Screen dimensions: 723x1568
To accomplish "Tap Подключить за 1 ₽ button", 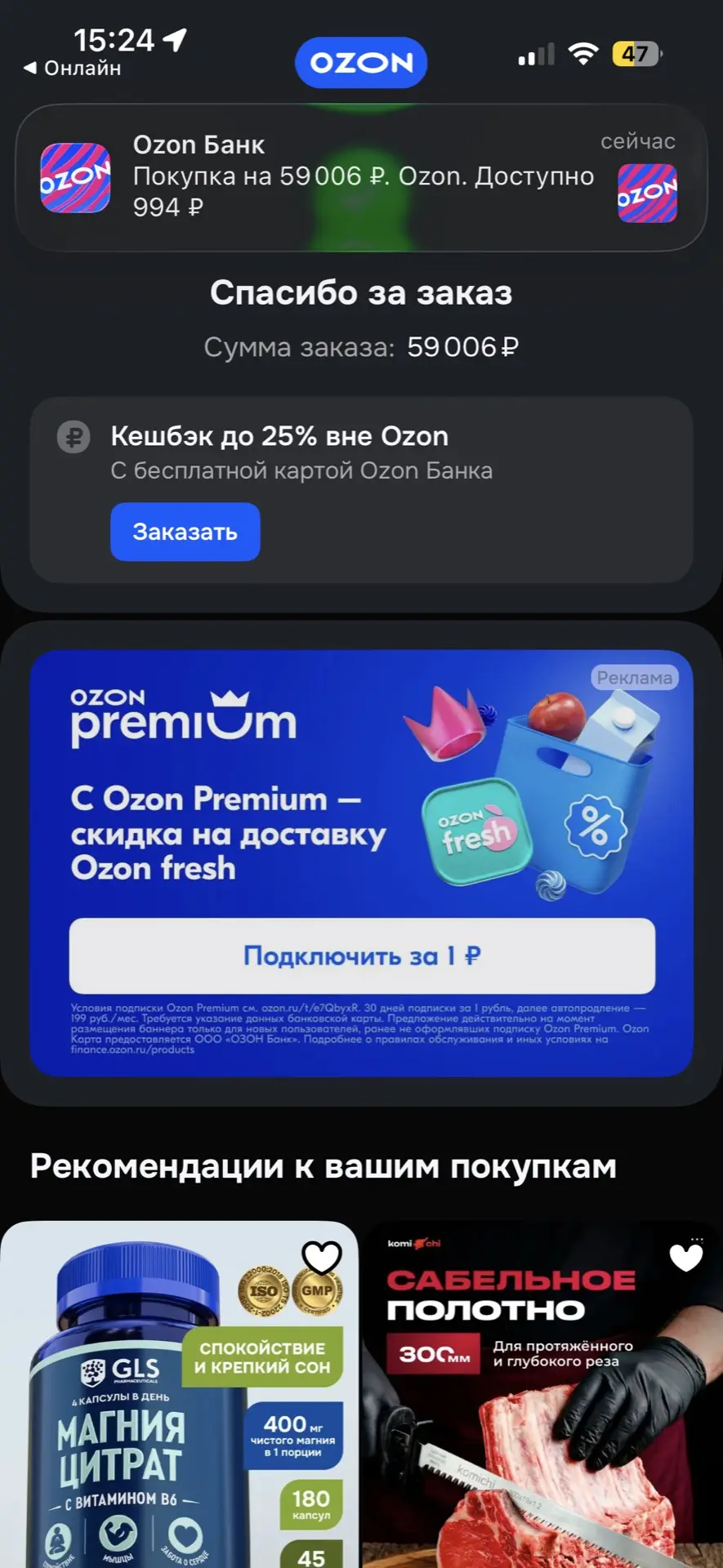I will tap(362, 955).
